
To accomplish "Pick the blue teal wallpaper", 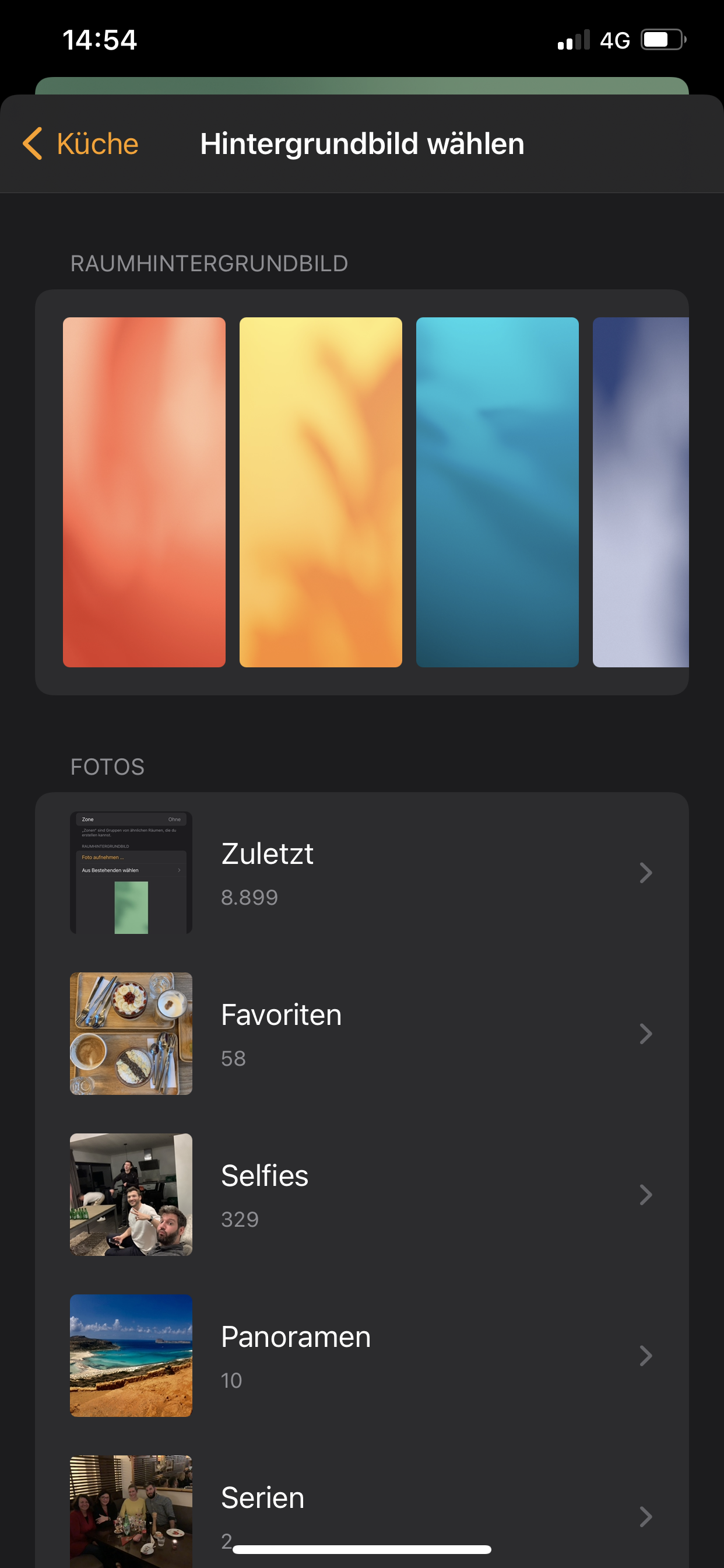I will [497, 492].
